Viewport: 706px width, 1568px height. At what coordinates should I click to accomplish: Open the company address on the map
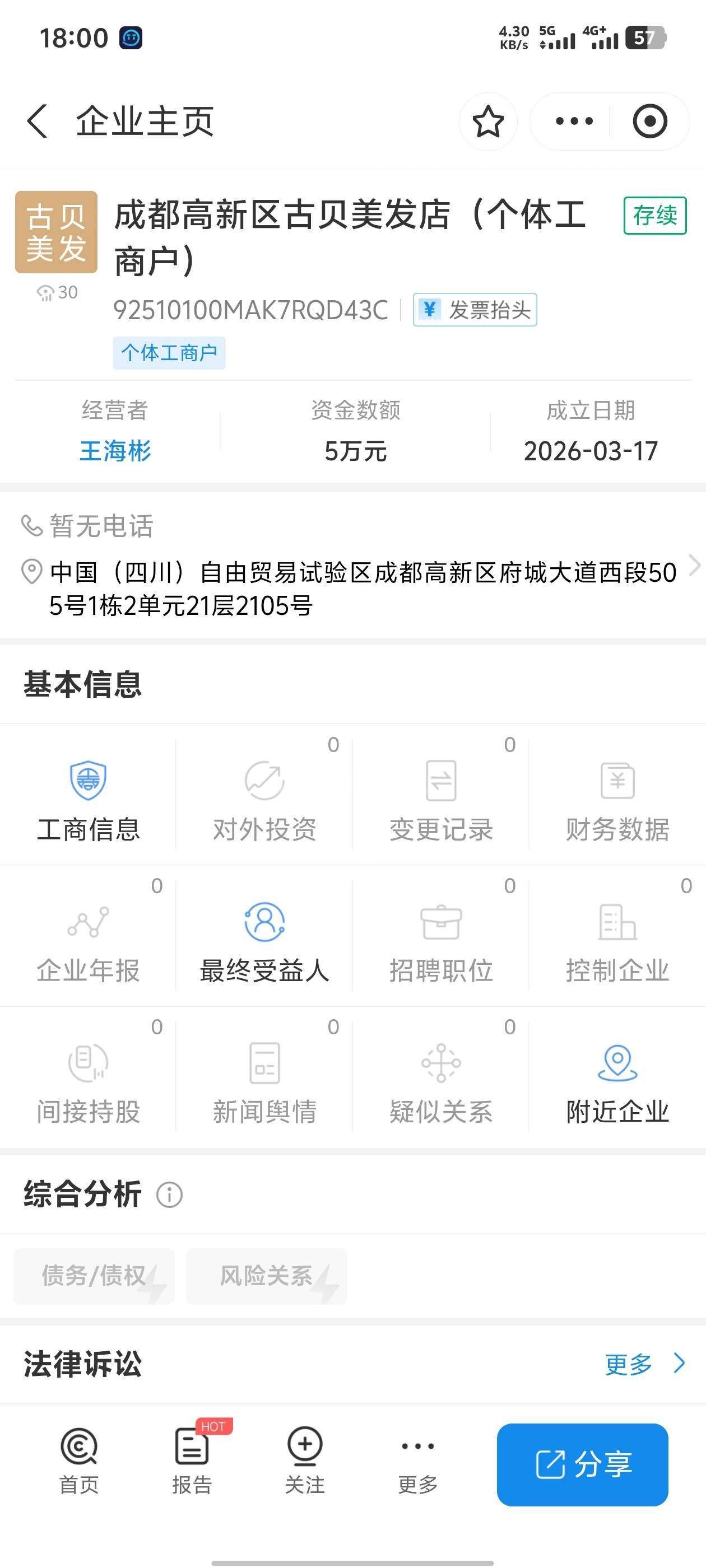click(x=363, y=589)
